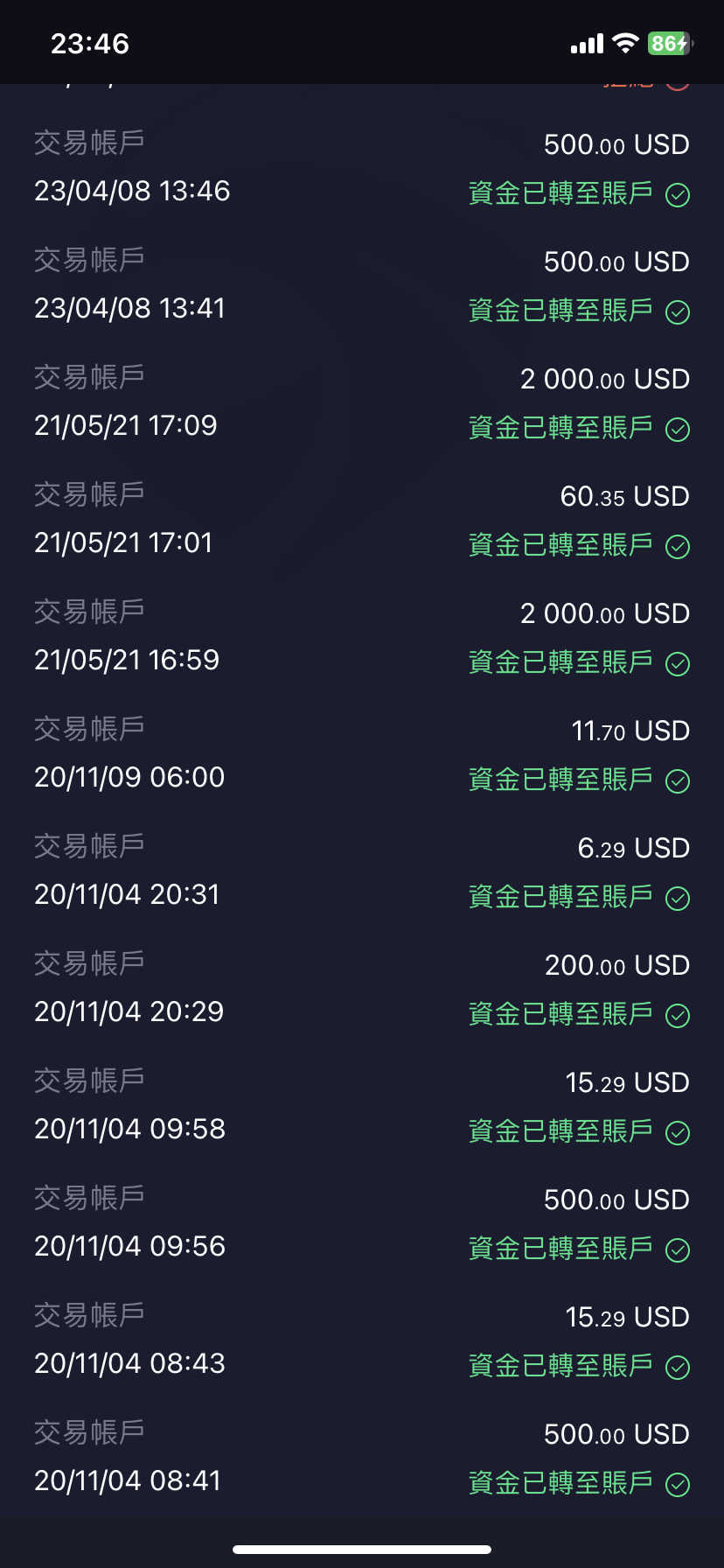Open the 11.70 USD transaction
This screenshot has width=724, height=1568.
362,754
